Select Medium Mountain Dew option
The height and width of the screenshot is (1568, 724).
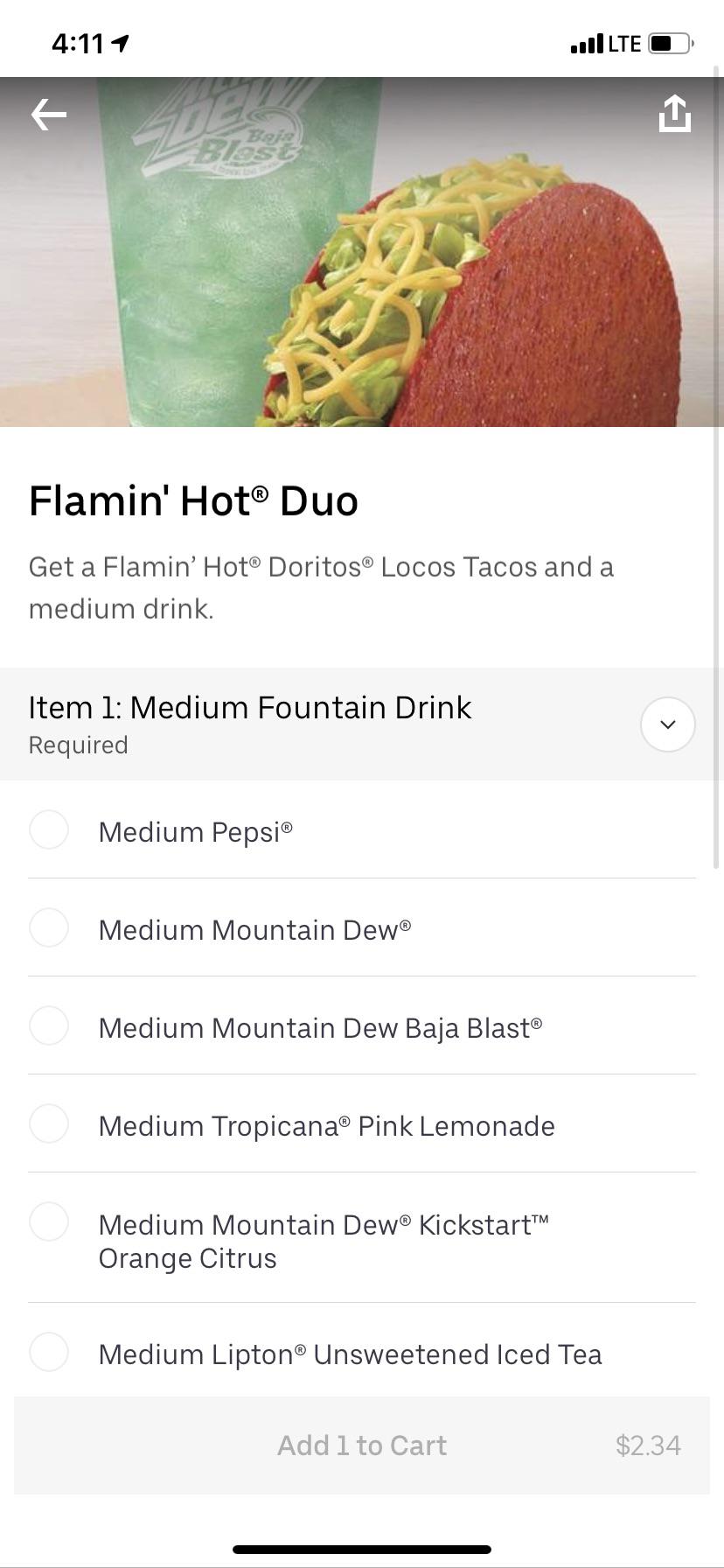(x=49, y=927)
